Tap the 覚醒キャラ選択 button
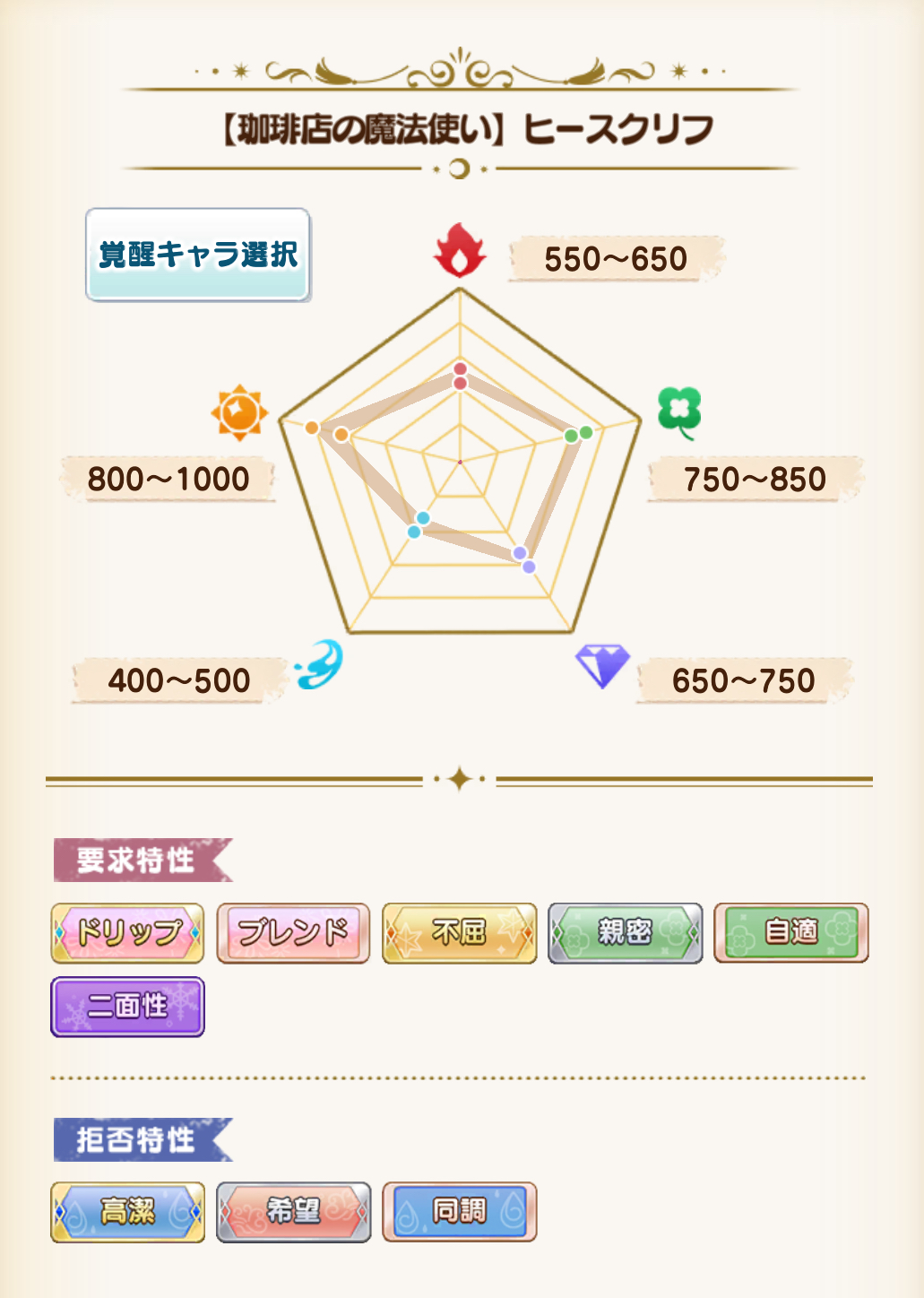 198,255
